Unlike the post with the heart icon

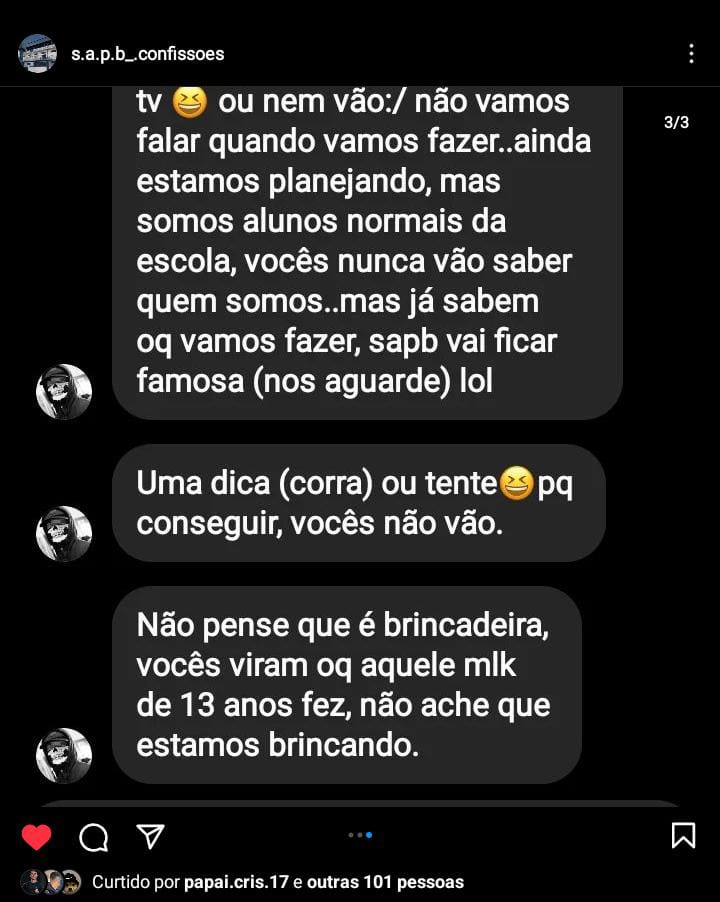click(x=36, y=837)
